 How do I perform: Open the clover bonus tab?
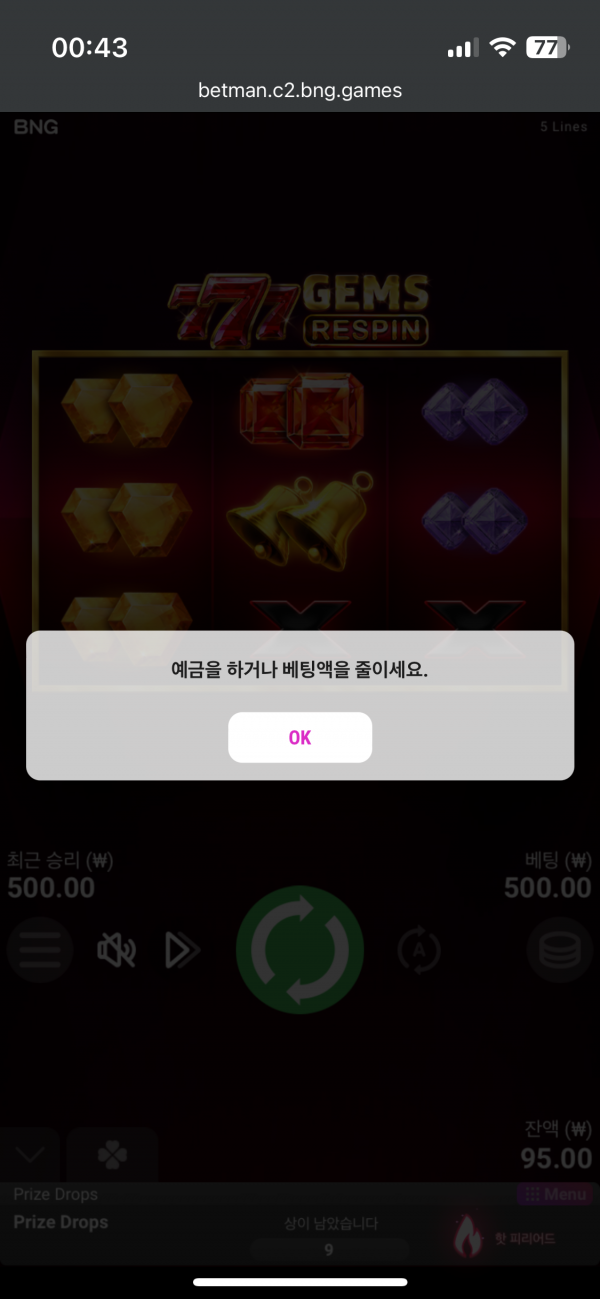(x=112, y=1155)
